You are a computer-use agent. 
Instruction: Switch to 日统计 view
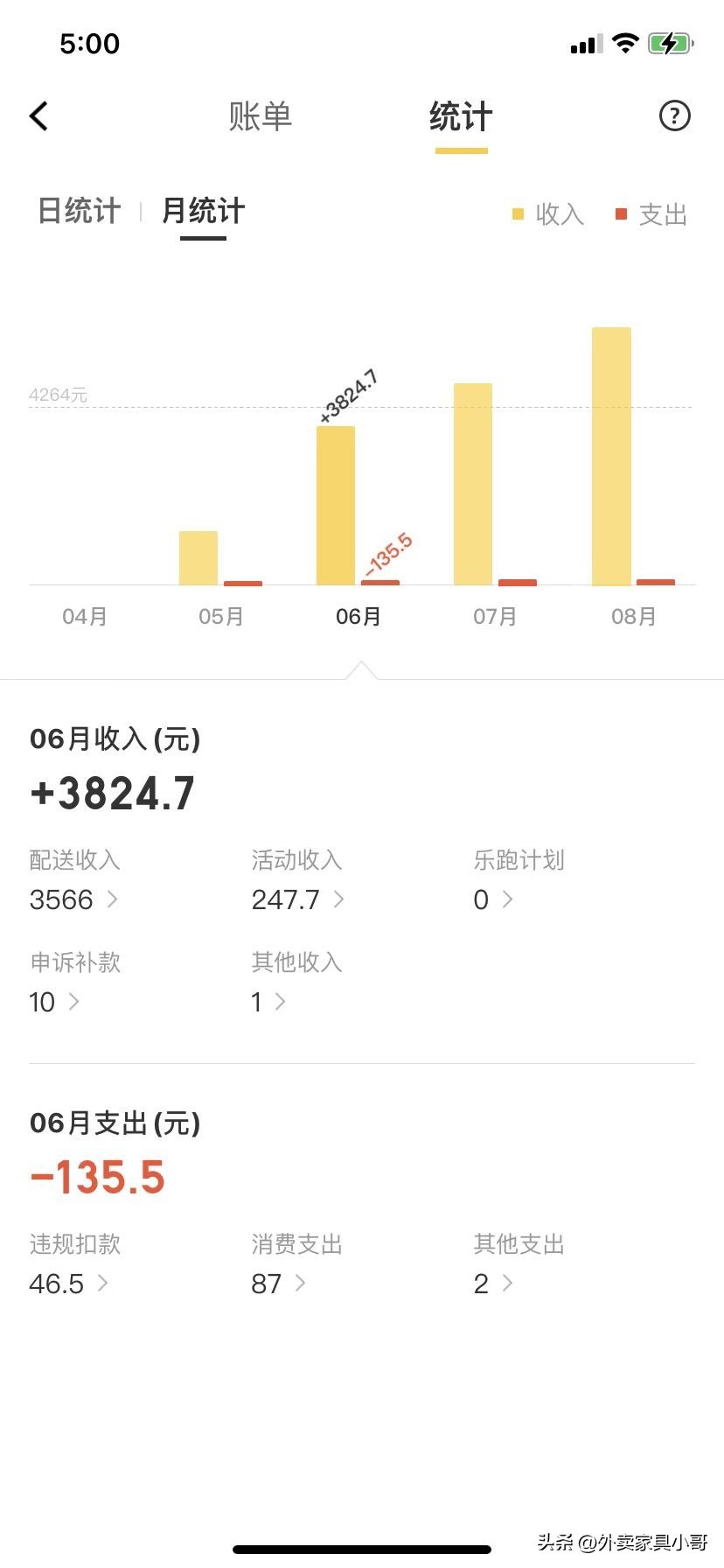[79, 211]
